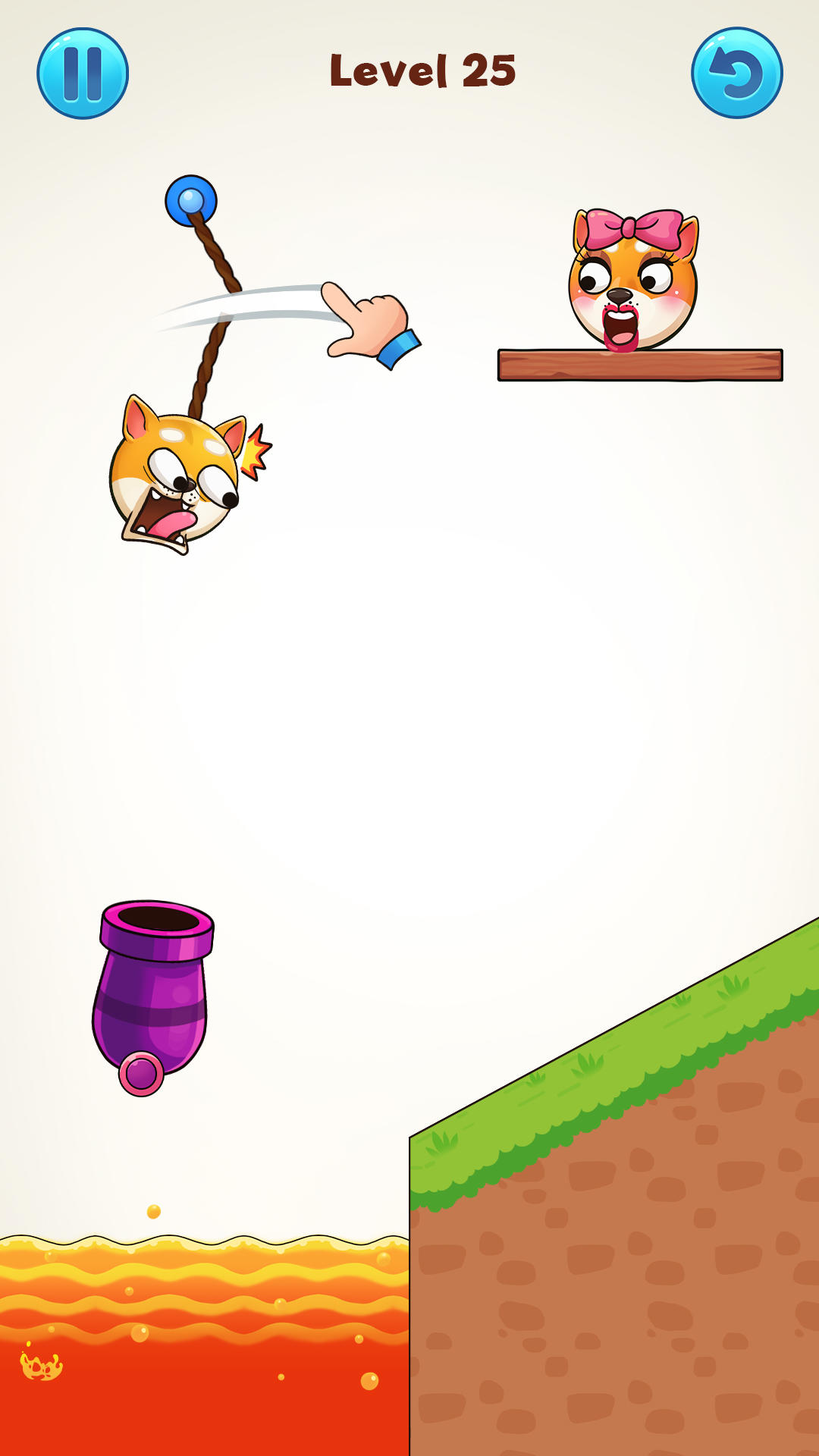Pause the game
This screenshot has height=1456, width=819.
[83, 74]
